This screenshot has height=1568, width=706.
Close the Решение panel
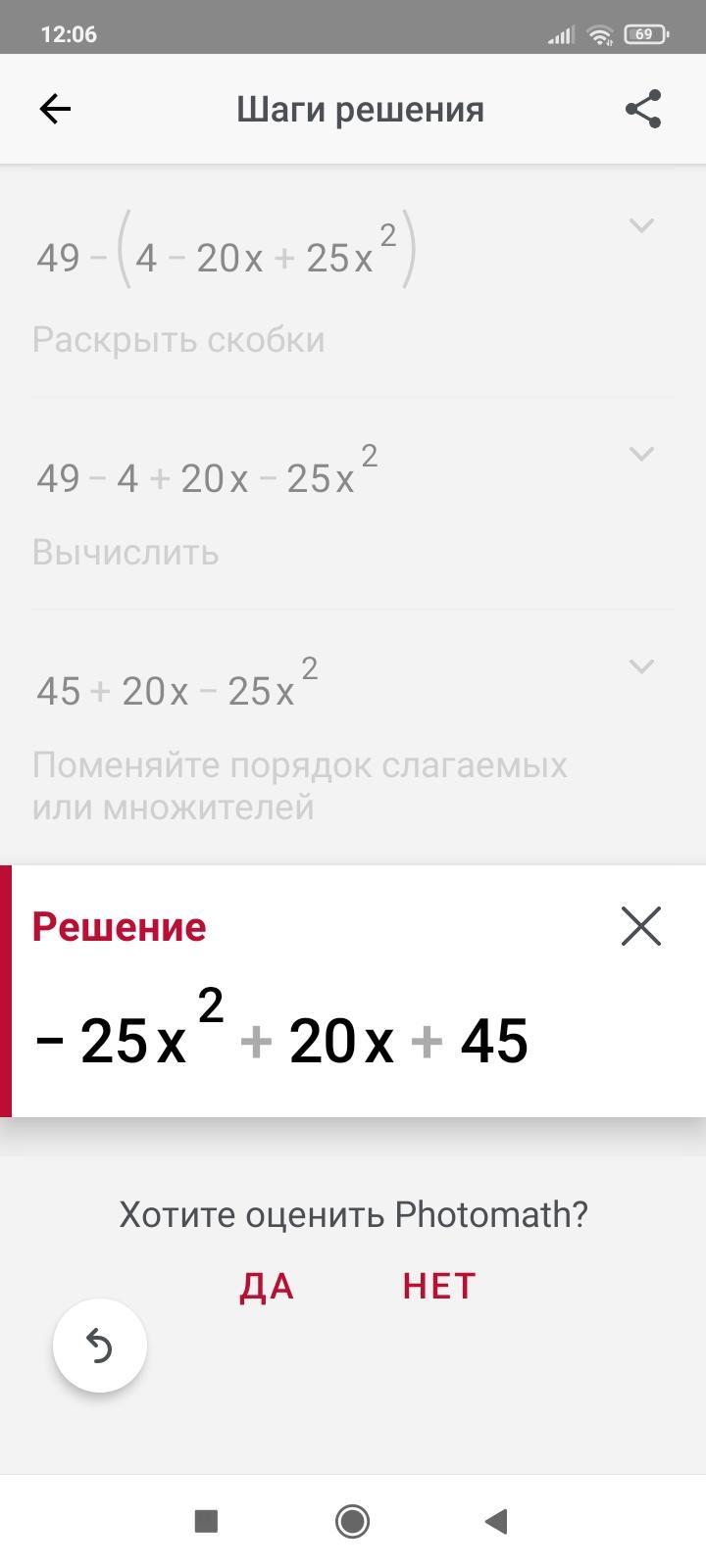(641, 926)
